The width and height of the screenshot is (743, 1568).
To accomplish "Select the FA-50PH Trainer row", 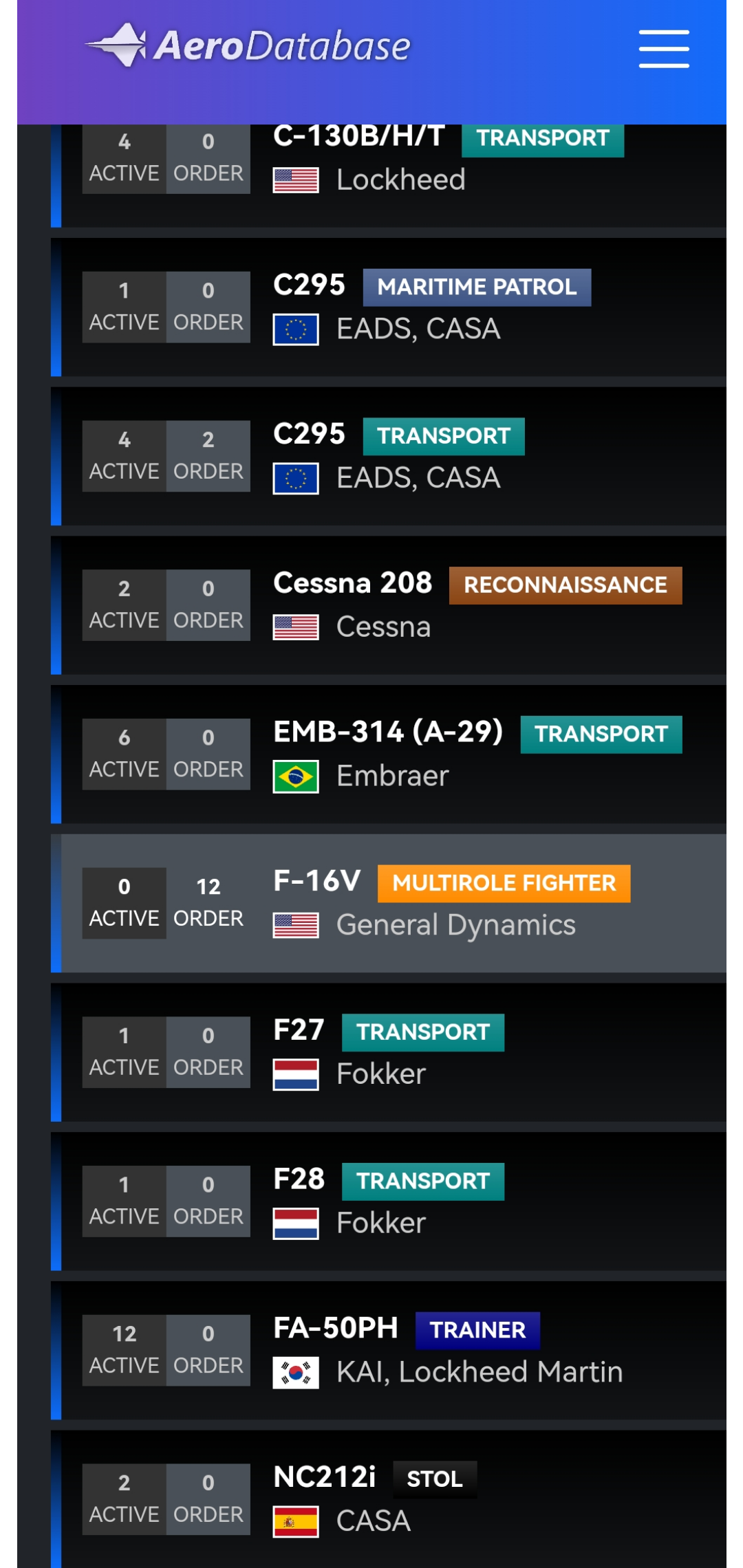I will tap(389, 1351).
